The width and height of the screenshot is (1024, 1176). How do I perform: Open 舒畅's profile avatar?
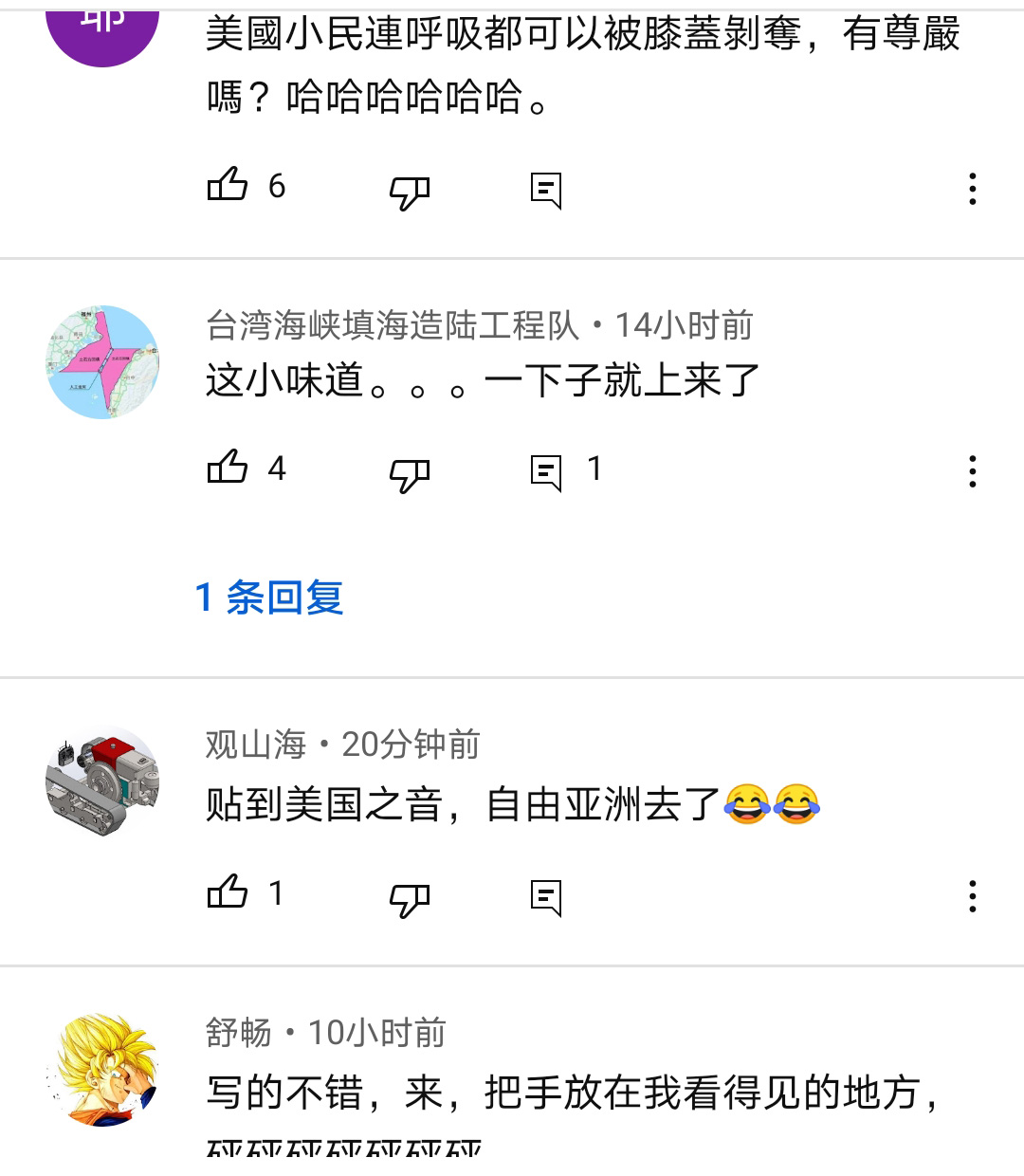click(x=102, y=1070)
